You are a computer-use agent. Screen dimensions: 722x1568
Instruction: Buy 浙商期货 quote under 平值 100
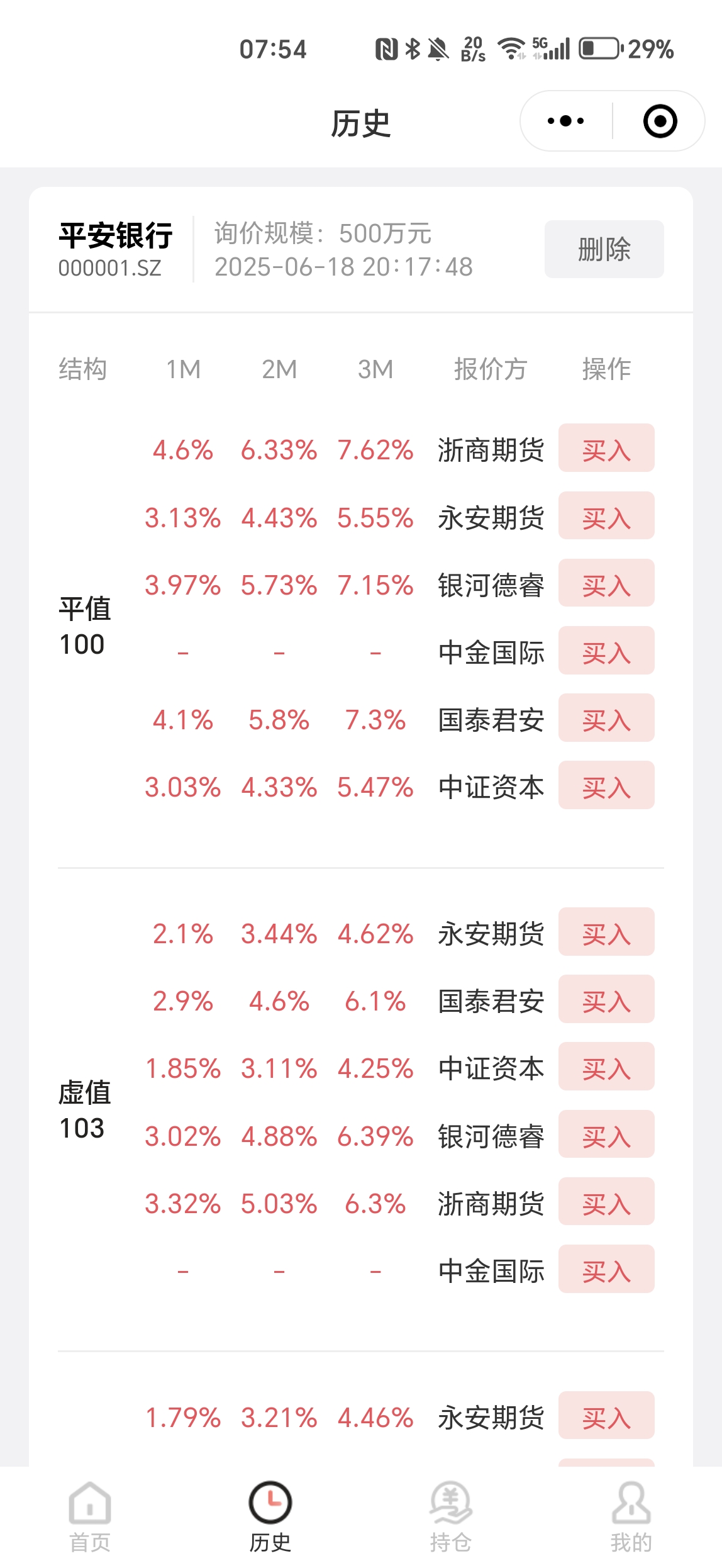(606, 448)
